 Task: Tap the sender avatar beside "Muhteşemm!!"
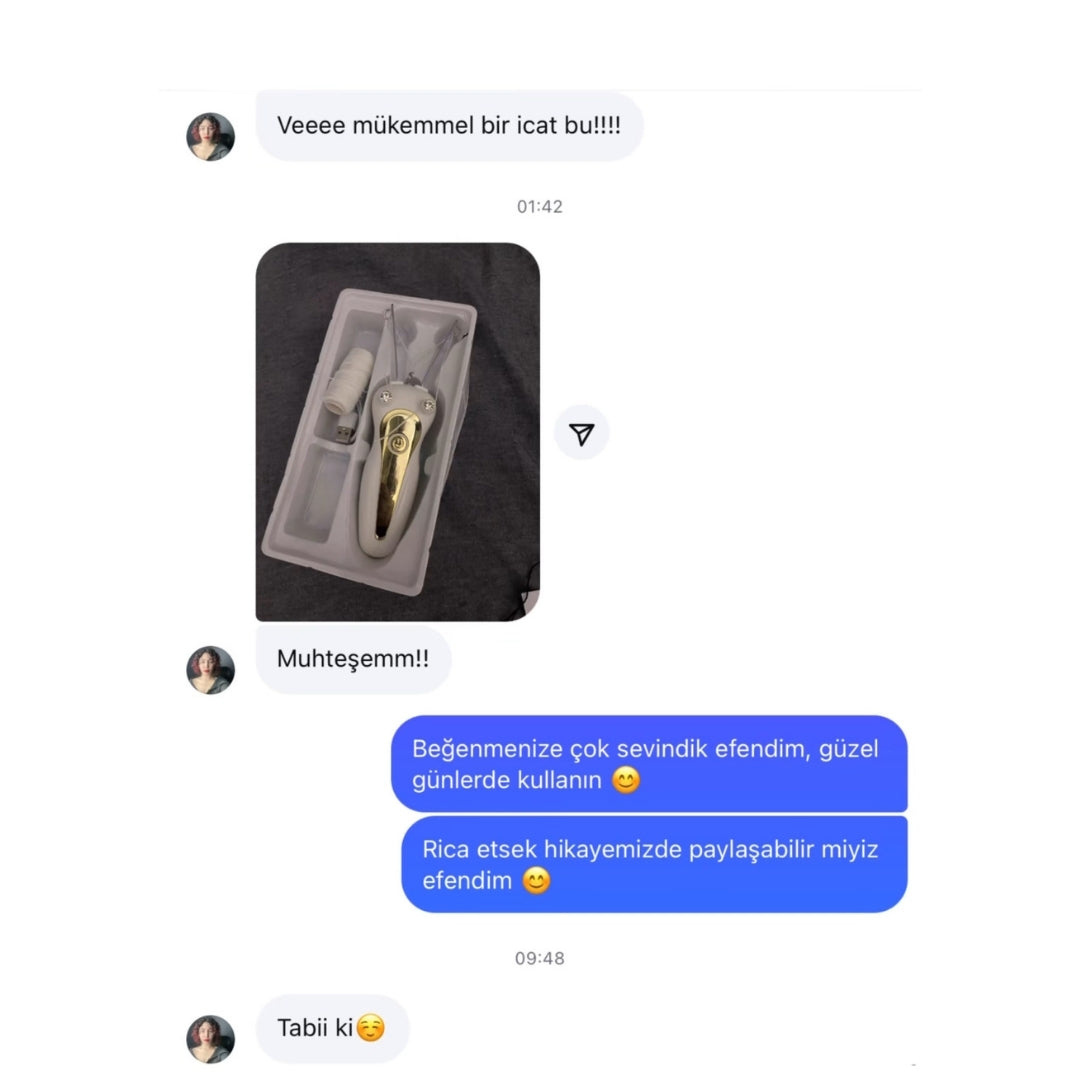click(x=211, y=670)
